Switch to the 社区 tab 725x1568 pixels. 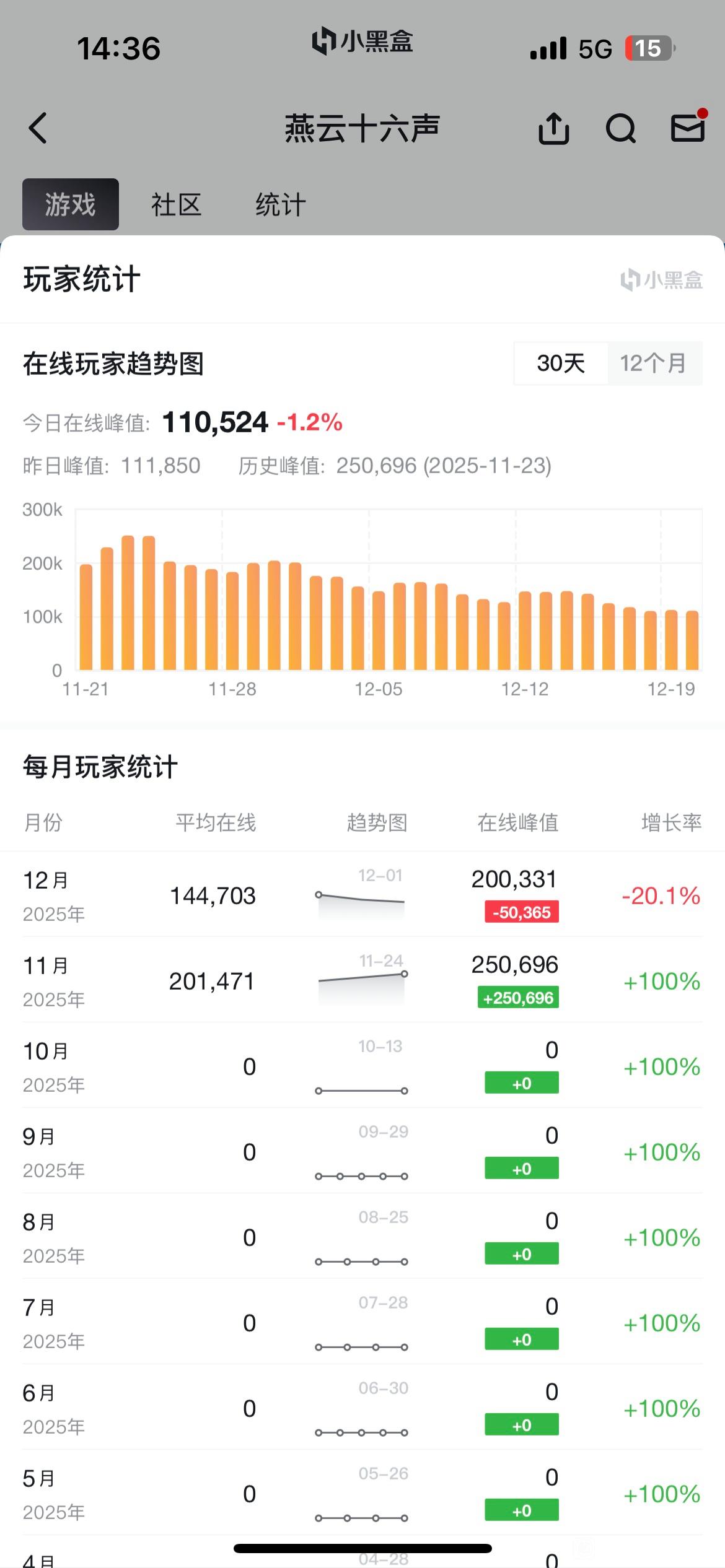(x=176, y=205)
